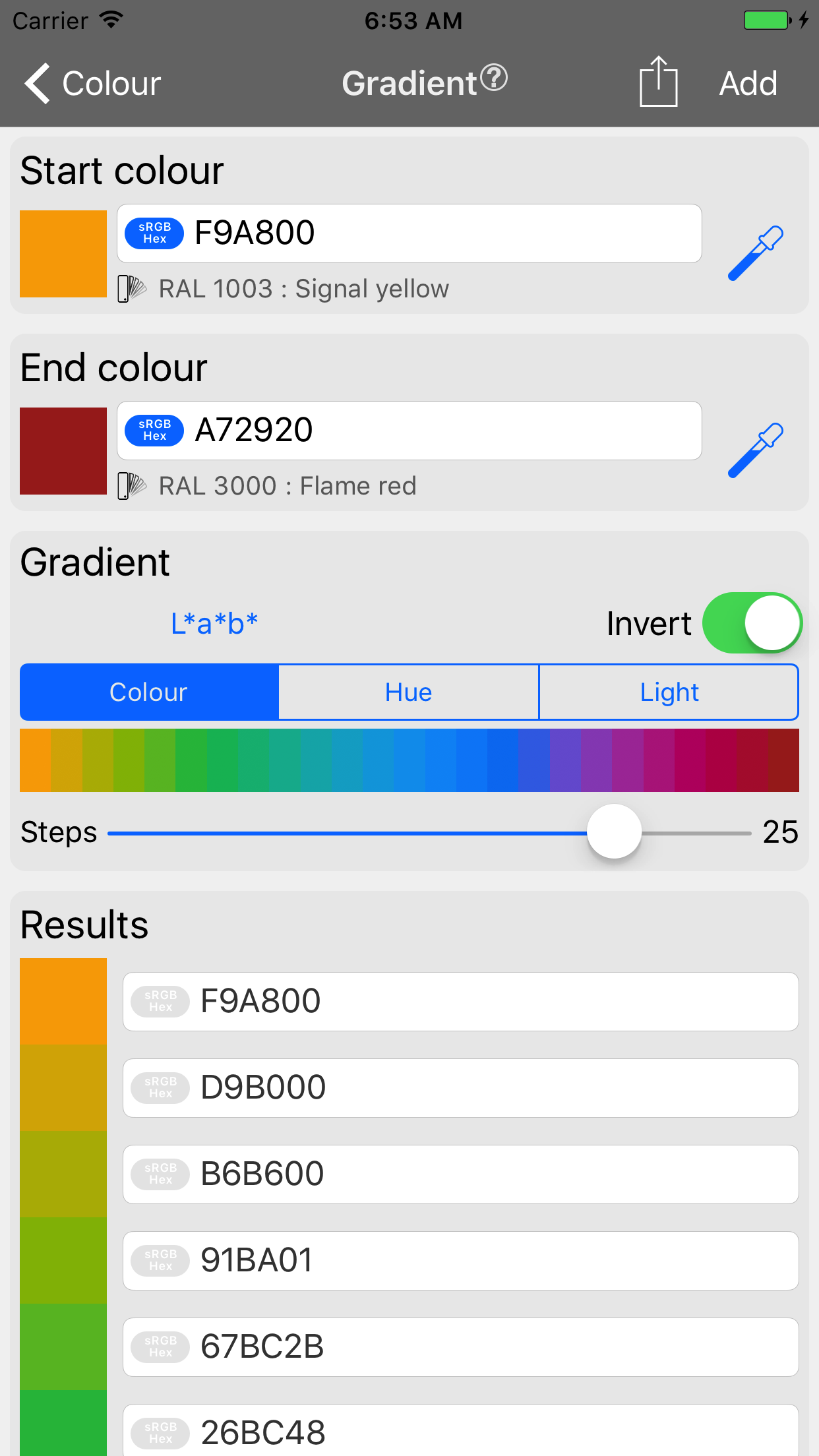Select result colour 91BA01
This screenshot has width=819, height=1456.
460,1261
